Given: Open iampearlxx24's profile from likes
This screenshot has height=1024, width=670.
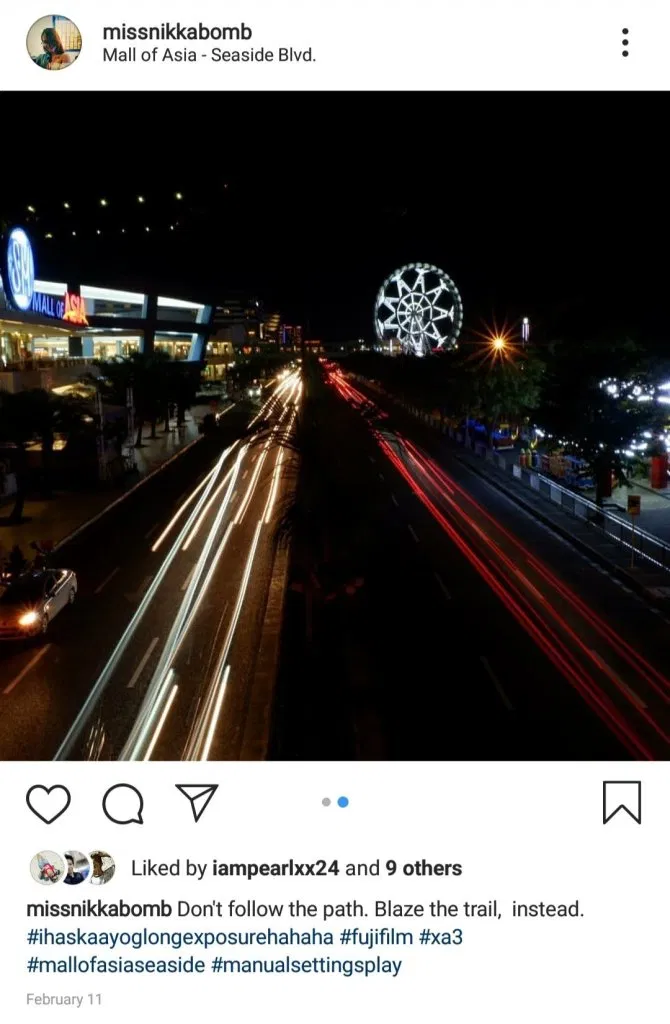Looking at the screenshot, I should click(x=276, y=868).
